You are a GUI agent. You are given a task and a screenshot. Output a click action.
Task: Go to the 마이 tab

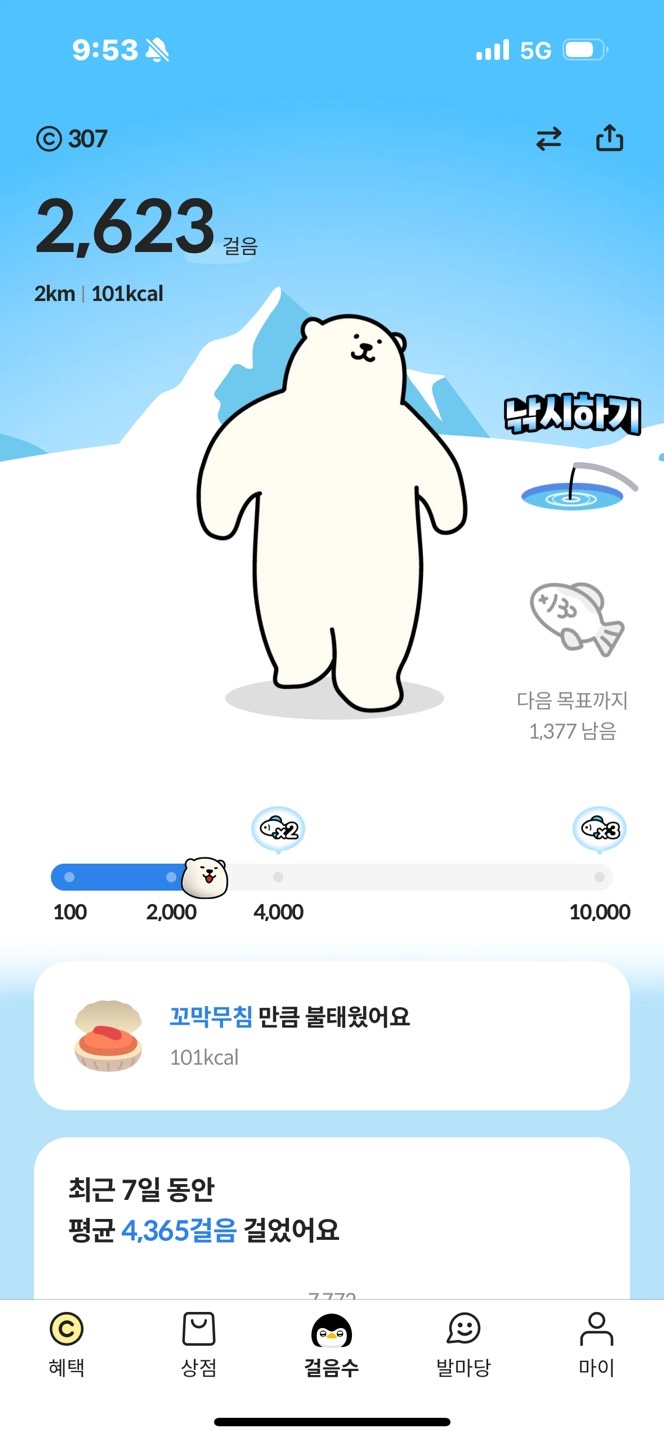coord(596,1345)
